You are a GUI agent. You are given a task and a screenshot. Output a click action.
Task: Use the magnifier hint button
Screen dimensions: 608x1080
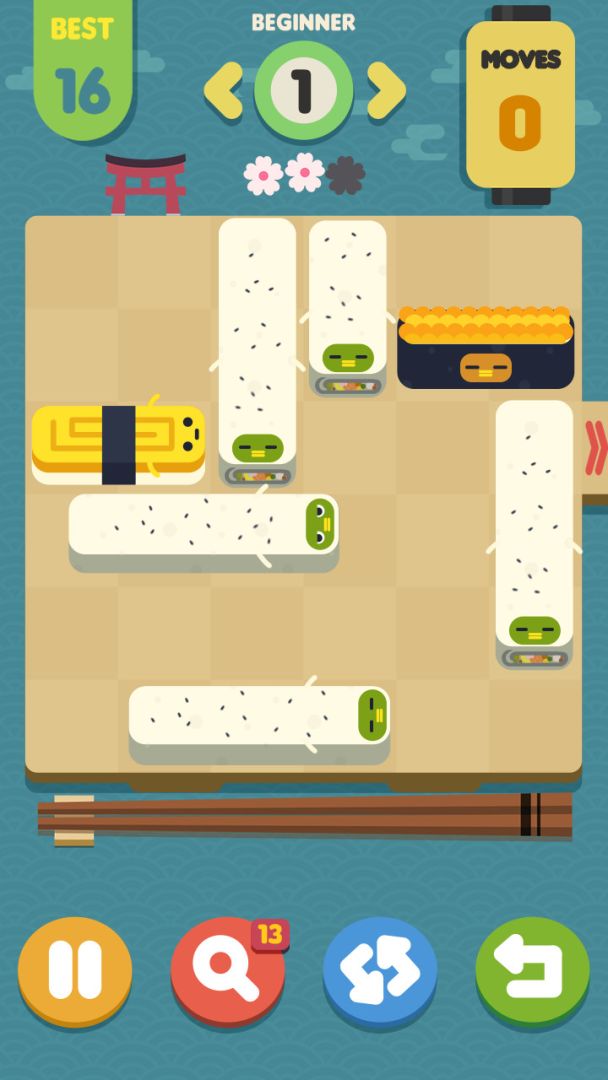(x=227, y=972)
